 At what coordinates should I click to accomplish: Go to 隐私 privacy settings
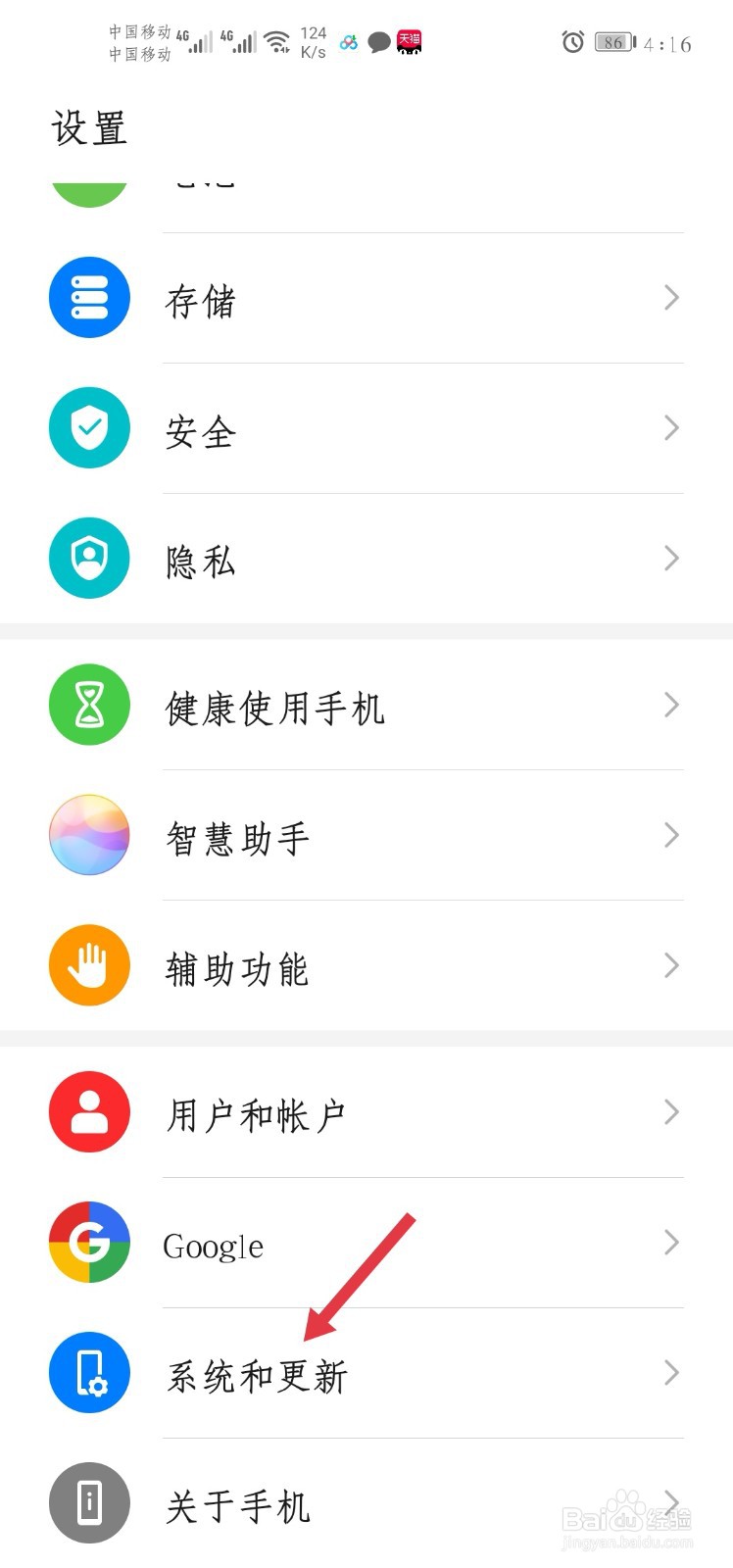click(366, 559)
